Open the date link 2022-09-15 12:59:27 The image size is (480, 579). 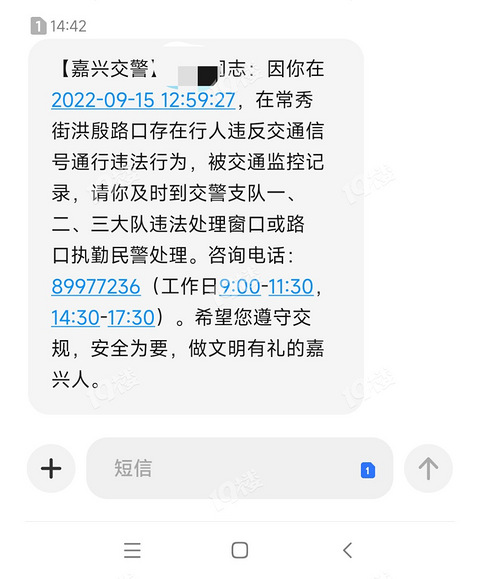coord(143,100)
